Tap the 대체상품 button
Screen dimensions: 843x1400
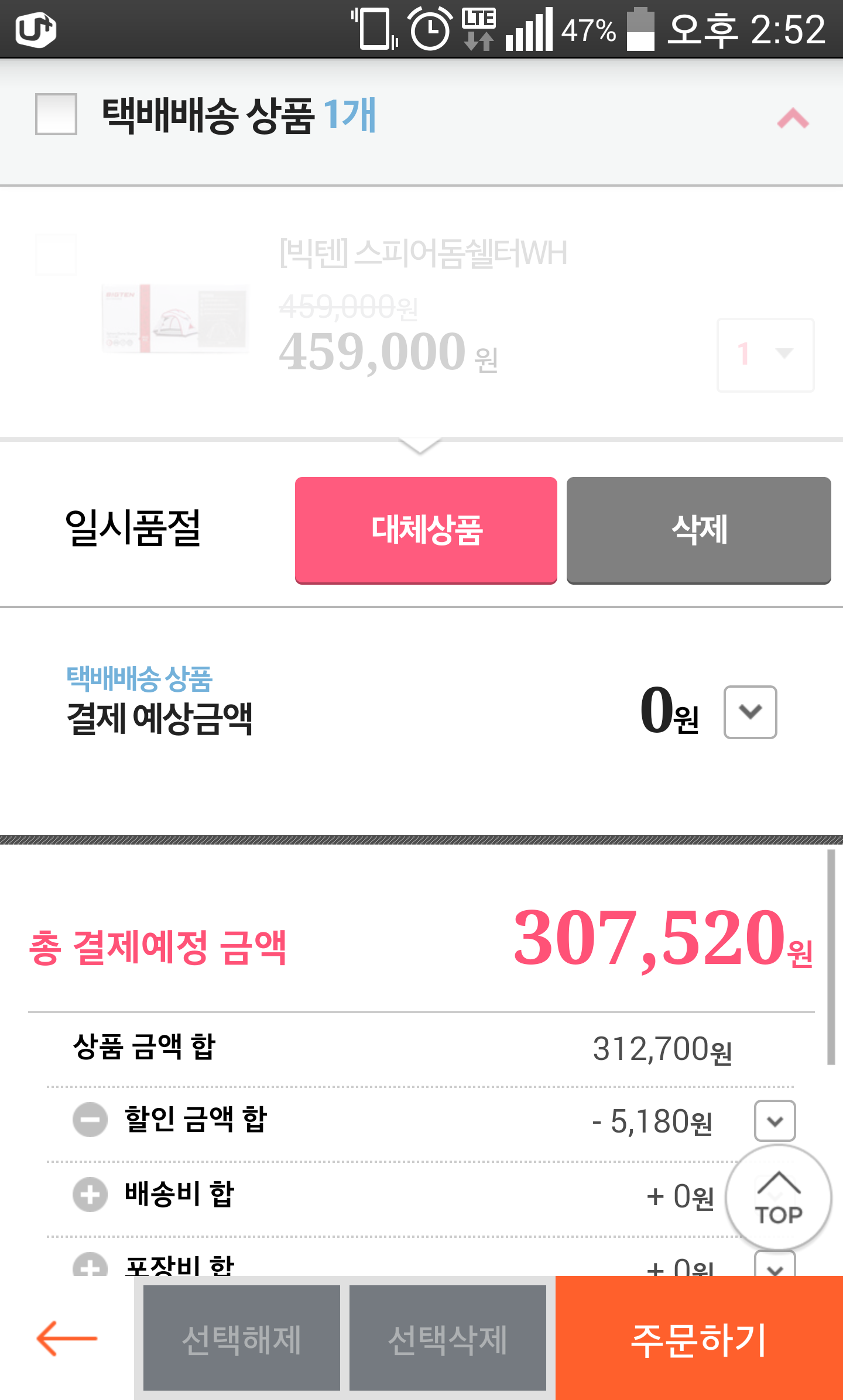(x=426, y=530)
